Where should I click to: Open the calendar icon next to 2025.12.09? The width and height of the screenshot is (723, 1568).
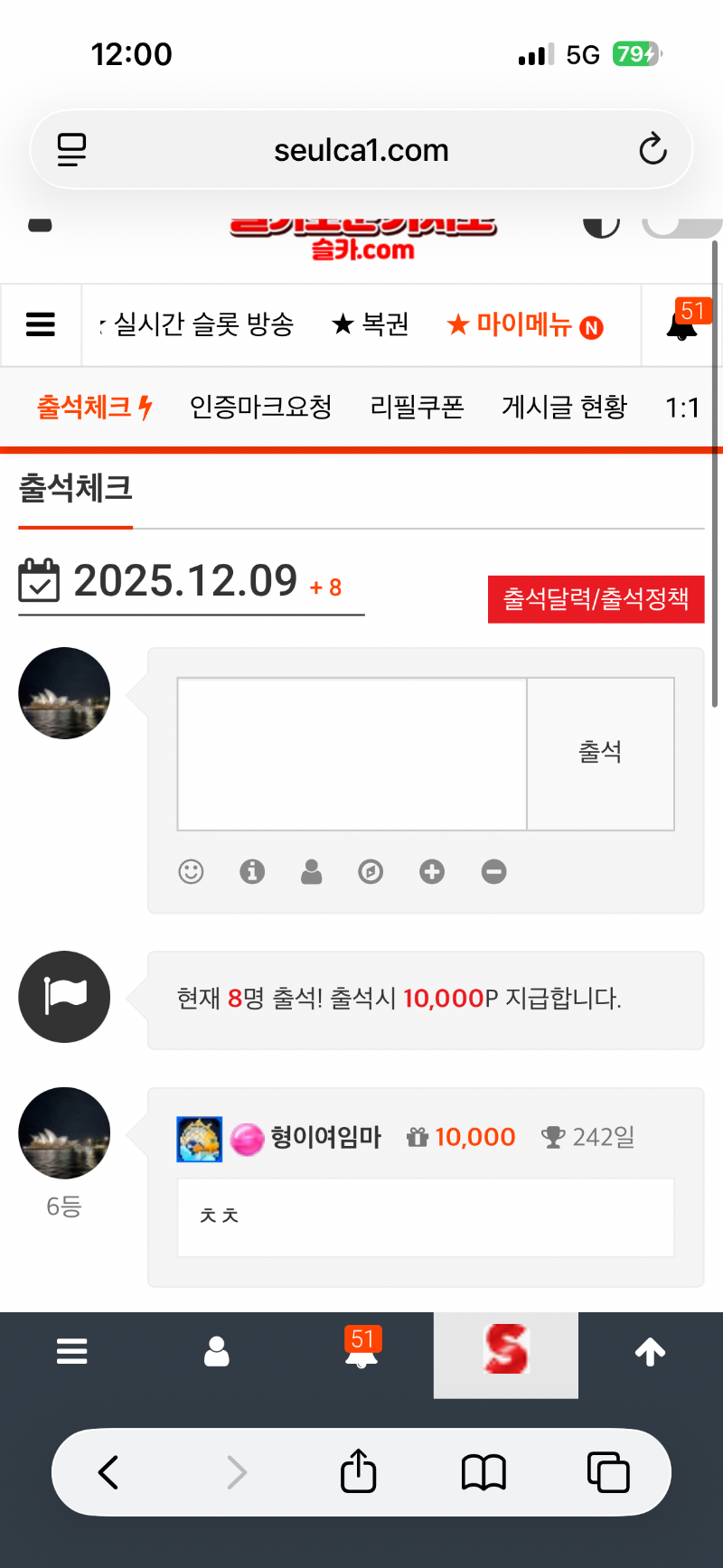tap(39, 581)
